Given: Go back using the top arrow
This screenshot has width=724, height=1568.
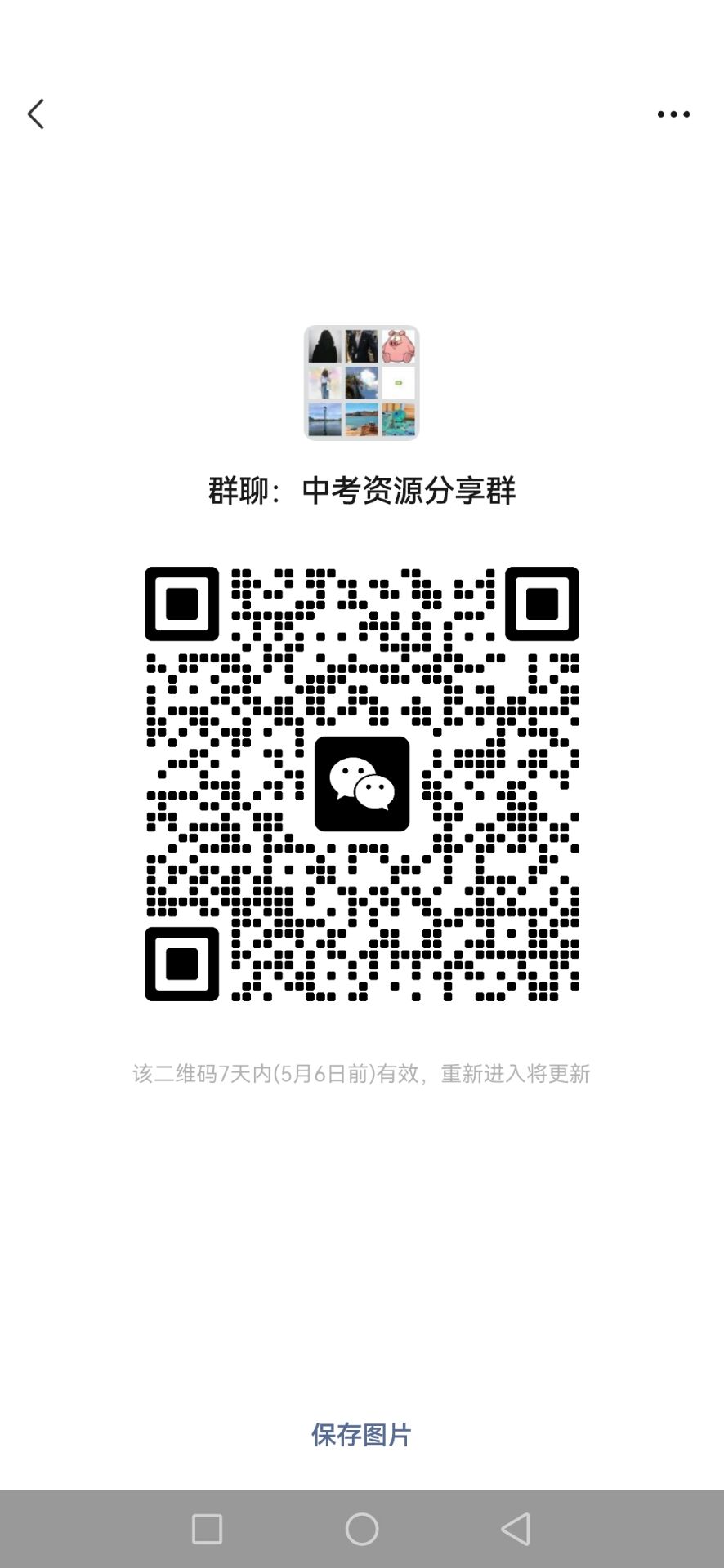Looking at the screenshot, I should pos(36,114).
